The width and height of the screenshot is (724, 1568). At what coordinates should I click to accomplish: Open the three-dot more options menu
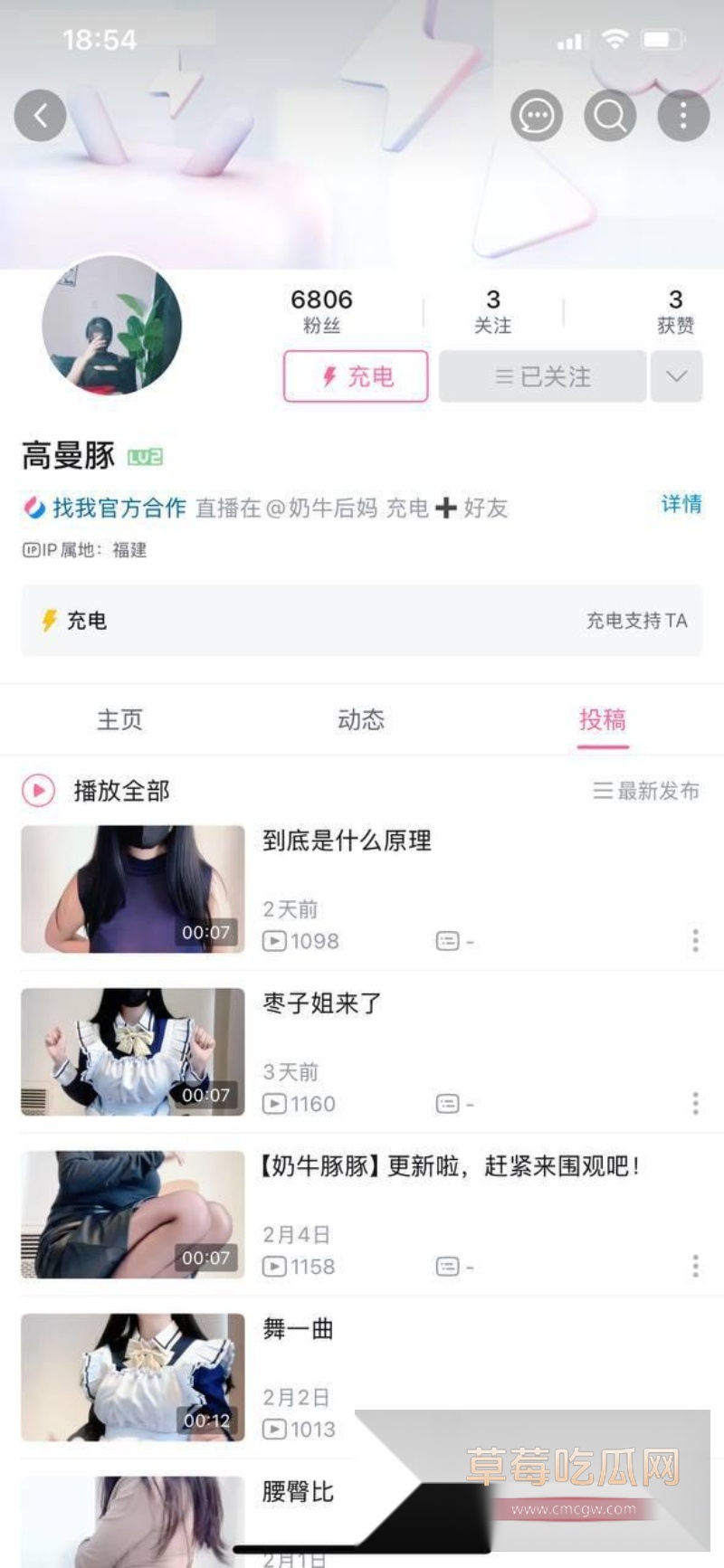(681, 116)
